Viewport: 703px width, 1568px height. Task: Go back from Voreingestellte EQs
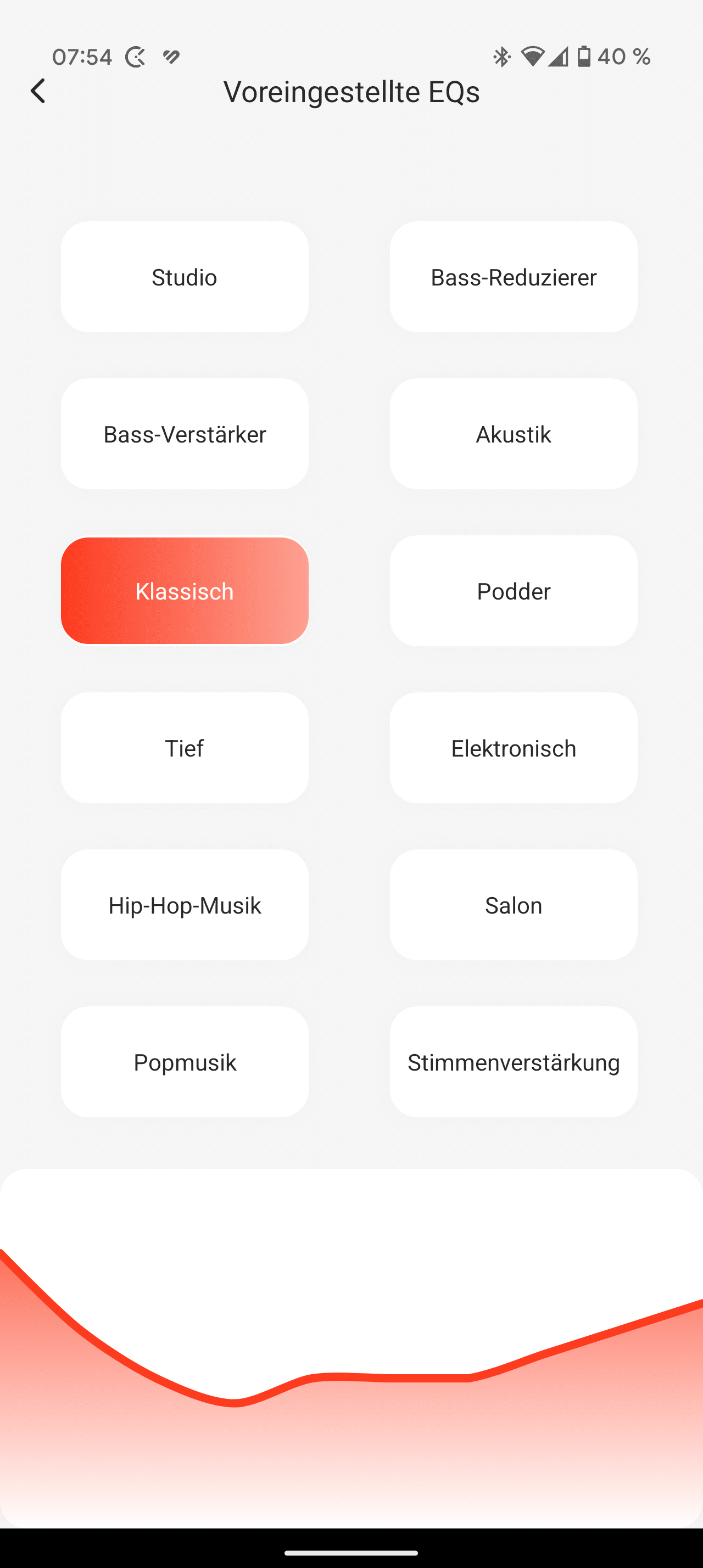38,91
